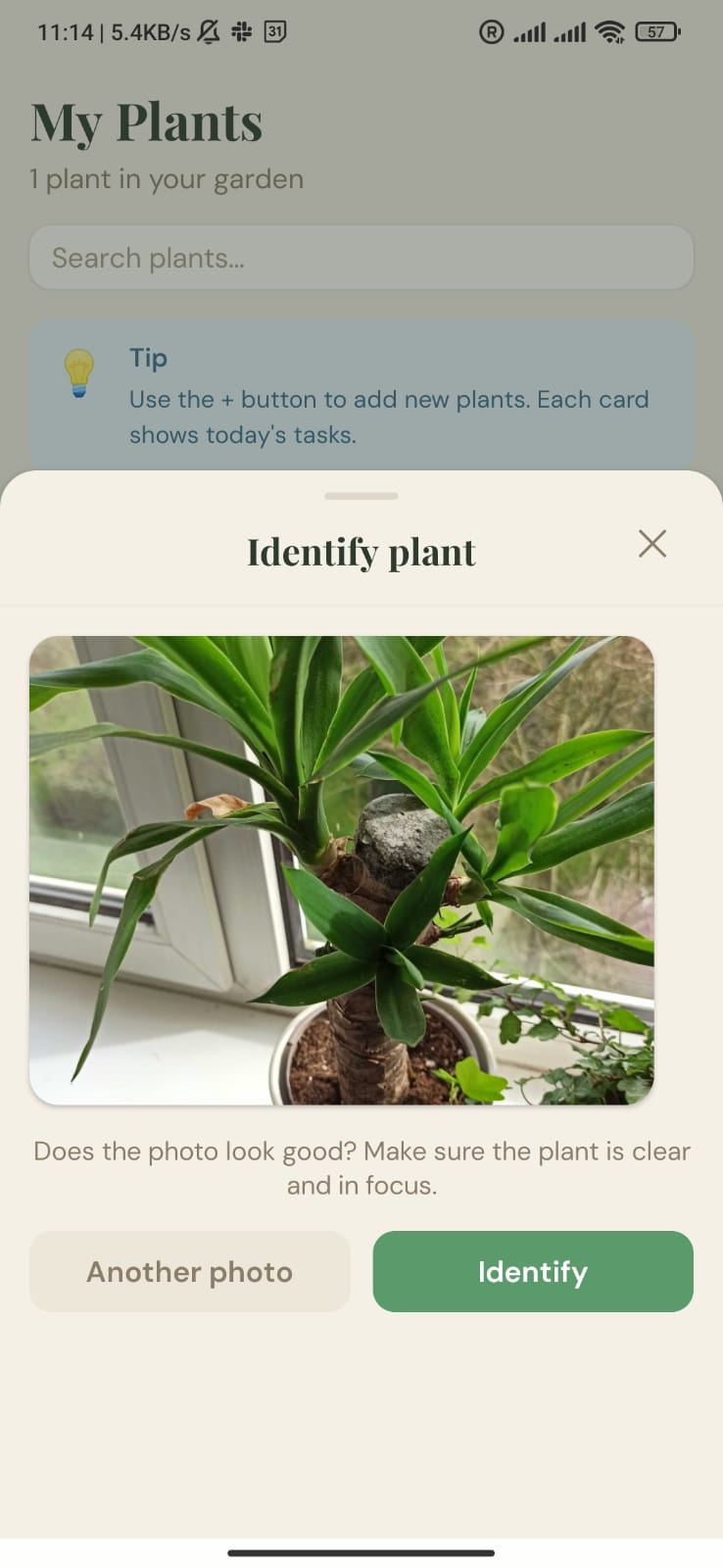Choose Another photo instead

pos(189,1271)
